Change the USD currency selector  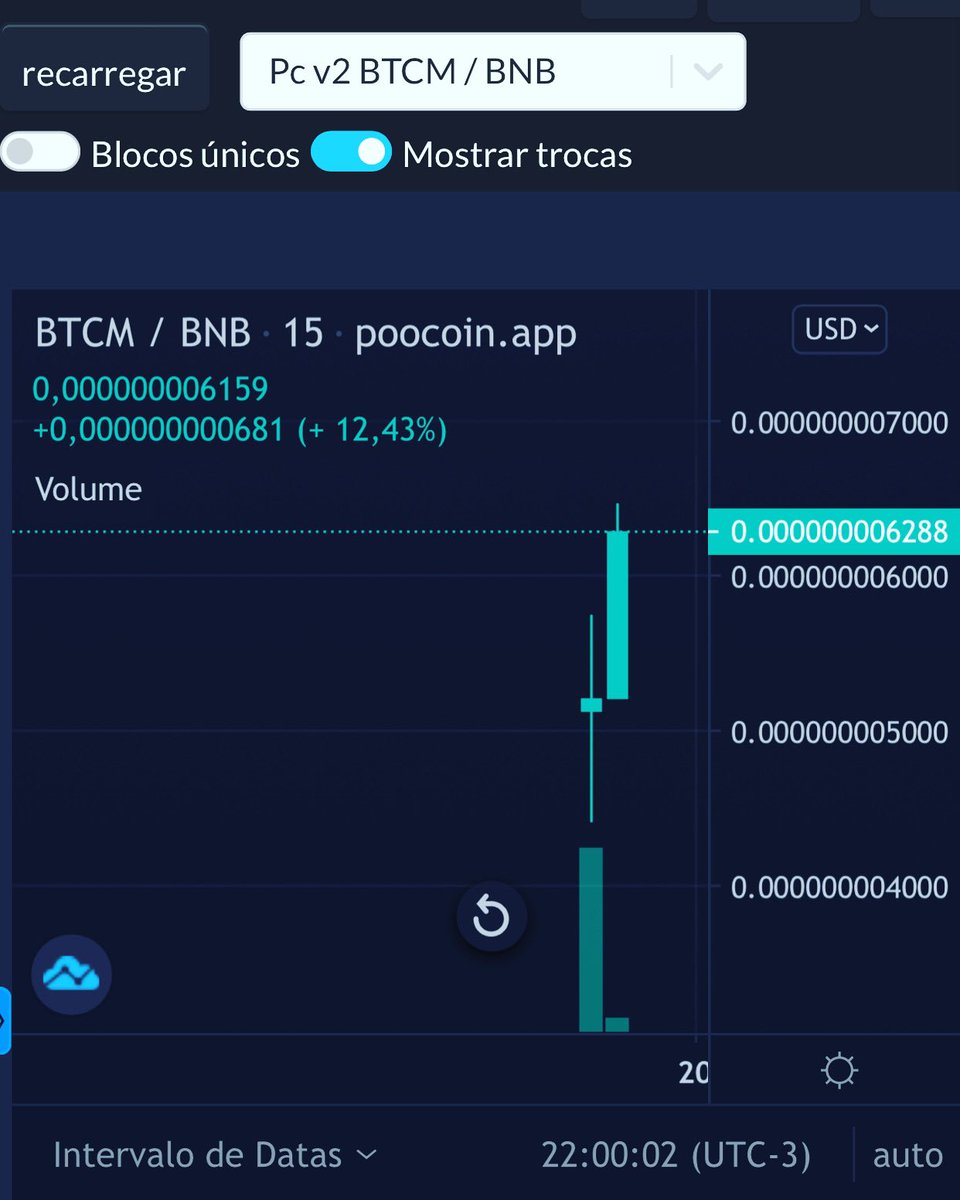pos(840,329)
